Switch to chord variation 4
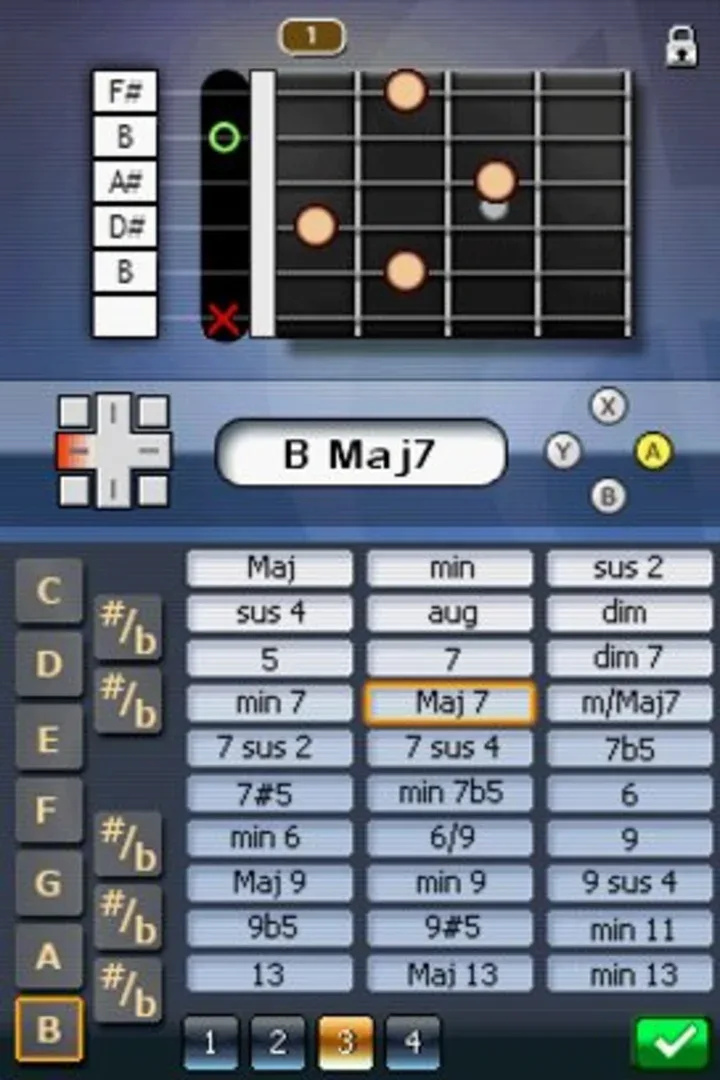This screenshot has height=1080, width=720. coord(412,1043)
